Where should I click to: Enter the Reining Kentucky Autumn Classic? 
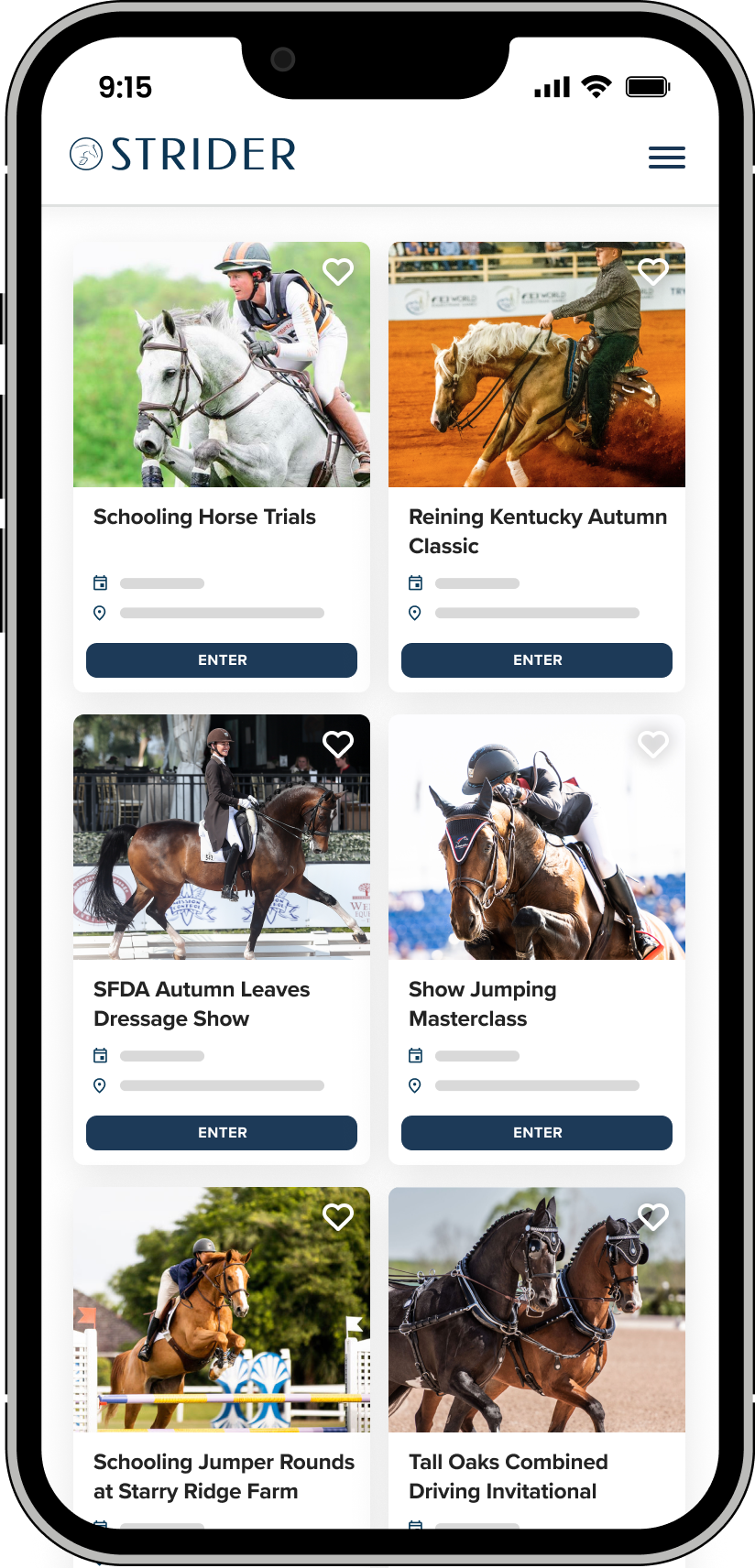(x=537, y=660)
